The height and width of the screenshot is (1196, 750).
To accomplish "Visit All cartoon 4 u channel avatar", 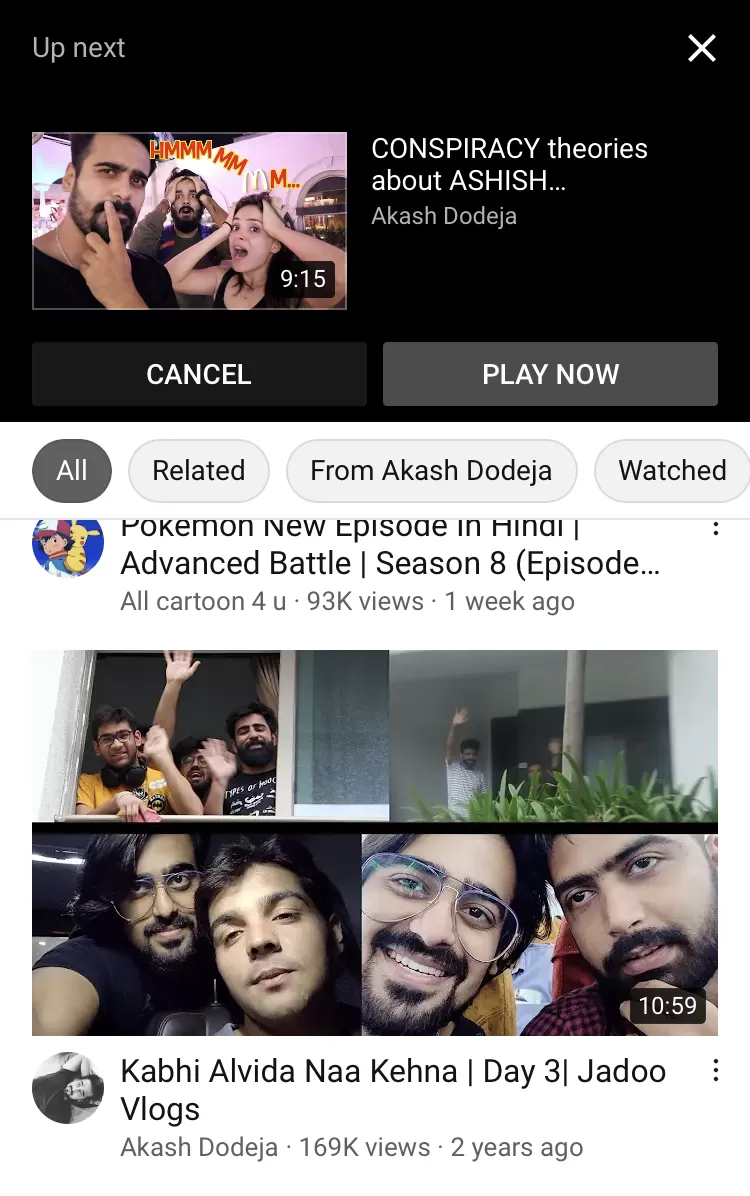I will click(x=68, y=547).
